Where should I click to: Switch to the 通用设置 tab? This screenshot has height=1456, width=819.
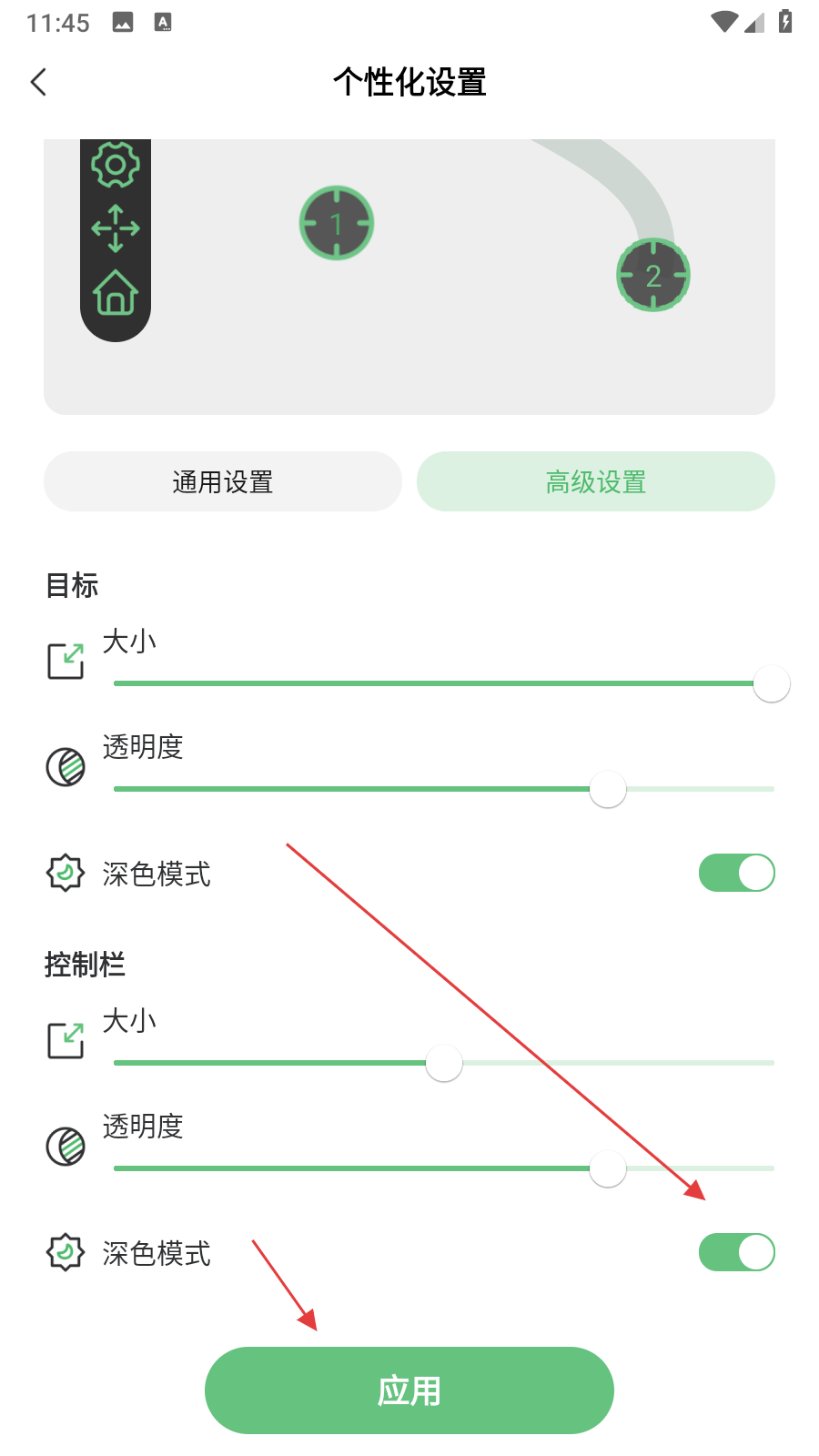pos(223,481)
